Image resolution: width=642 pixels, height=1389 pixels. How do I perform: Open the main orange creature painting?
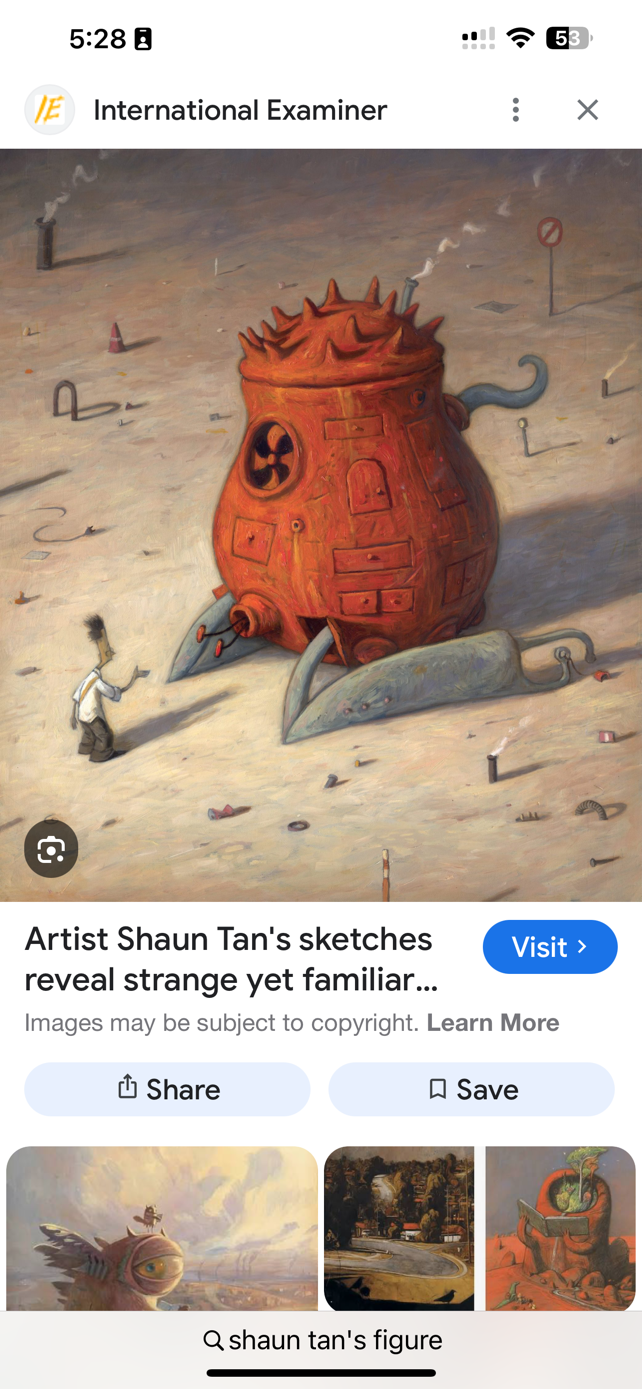point(321,525)
